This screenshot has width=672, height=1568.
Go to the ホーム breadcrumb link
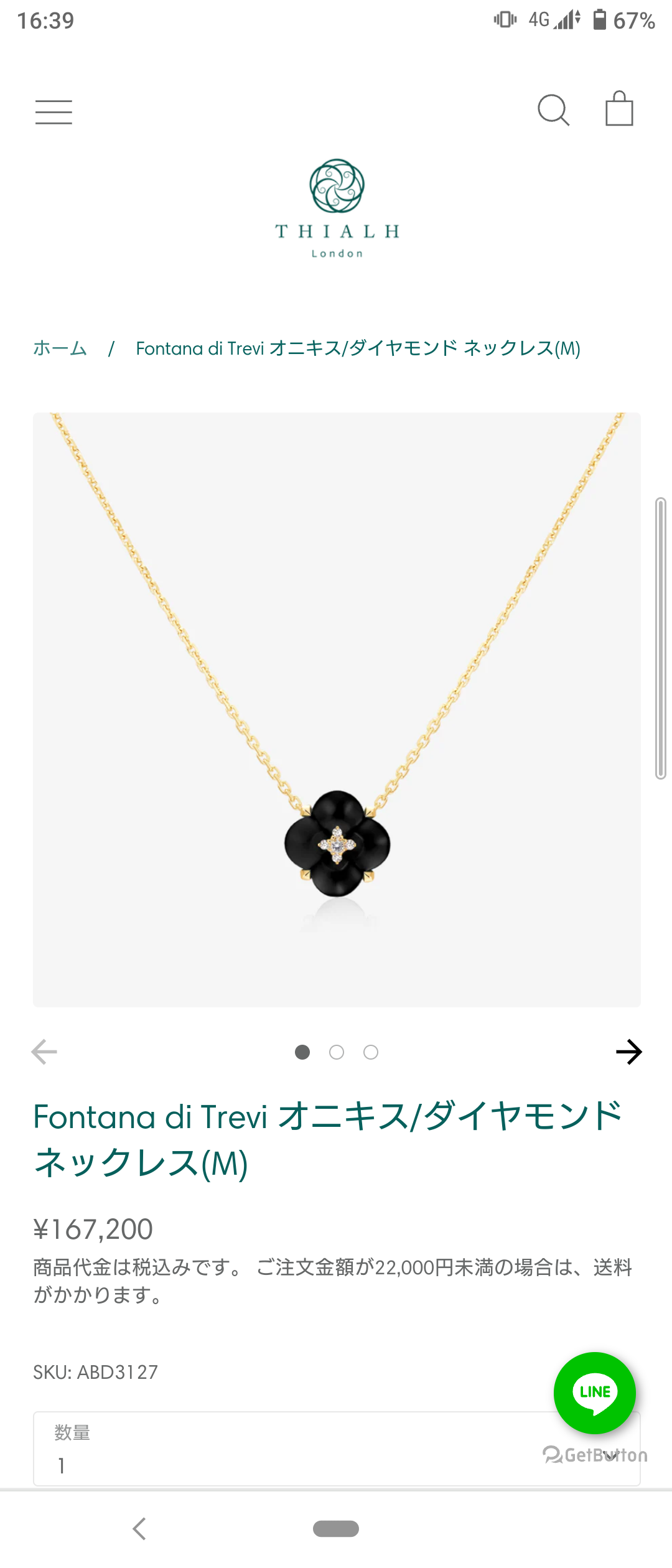point(60,348)
